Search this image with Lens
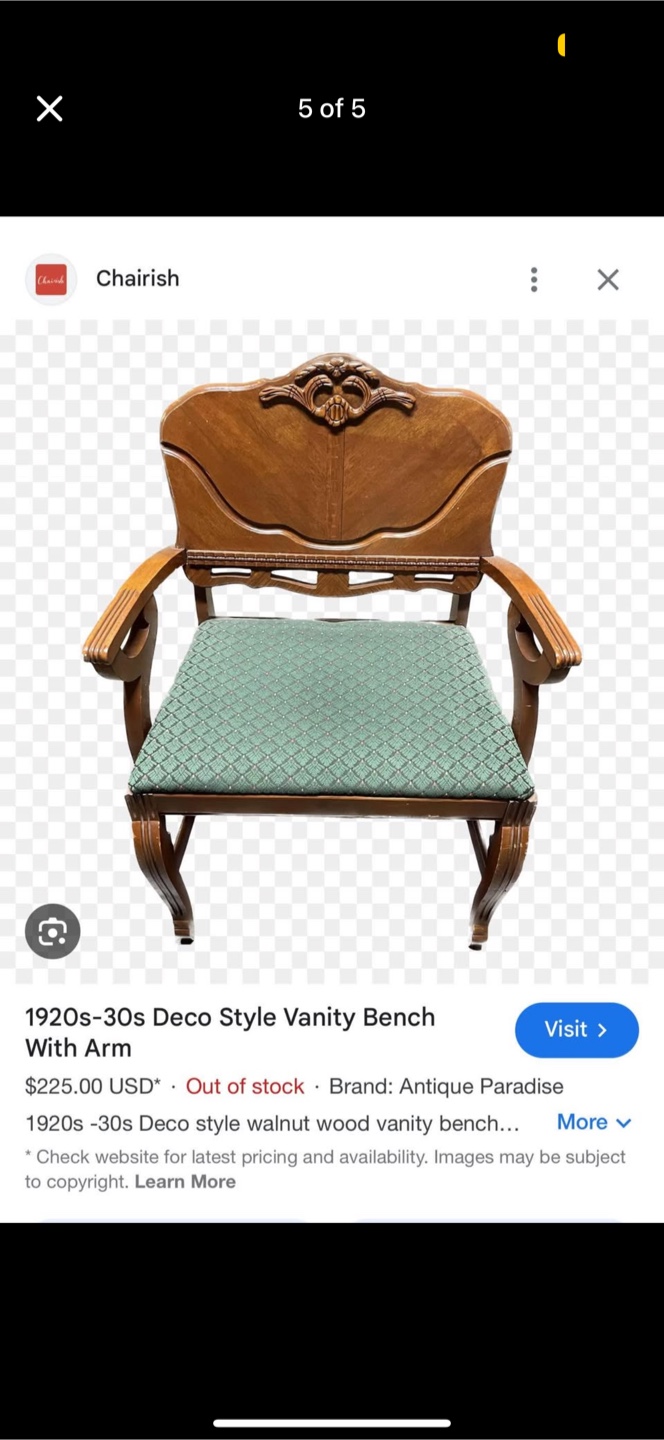Image resolution: width=664 pixels, height=1440 pixels. (x=52, y=932)
